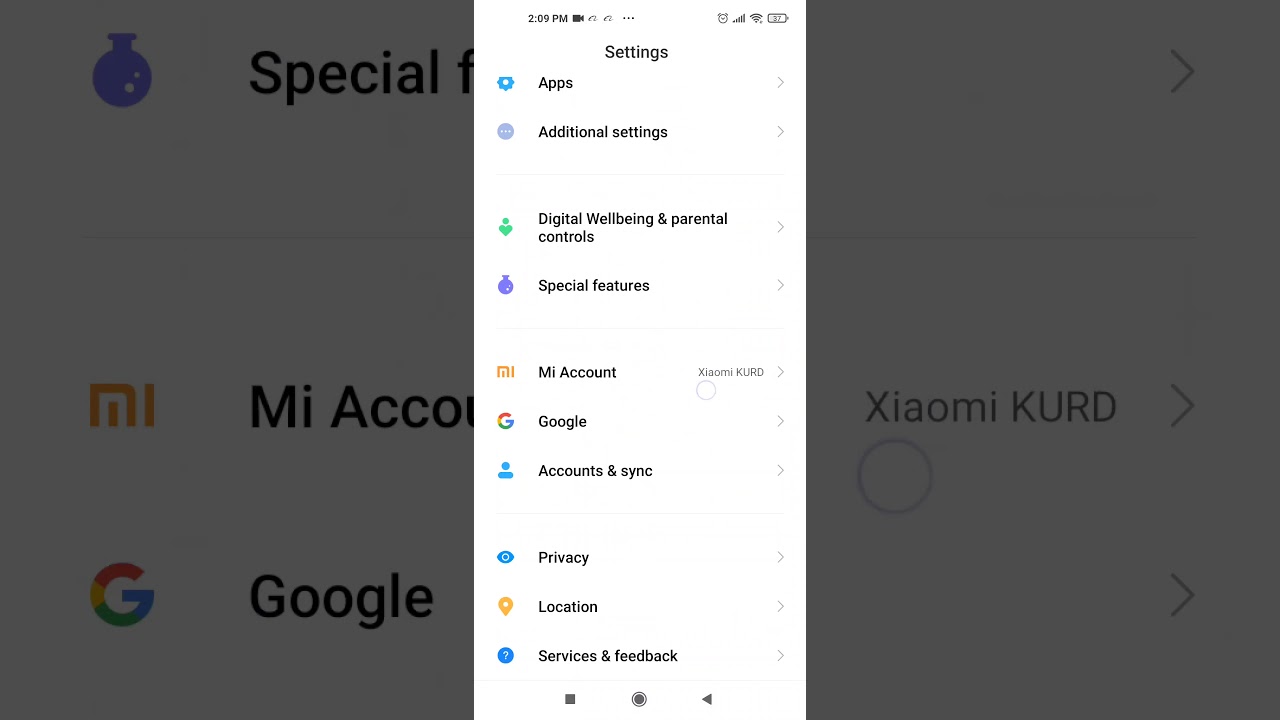Screen dimensions: 1280x720
Task: Open recent apps with the square button
Action: point(570,699)
